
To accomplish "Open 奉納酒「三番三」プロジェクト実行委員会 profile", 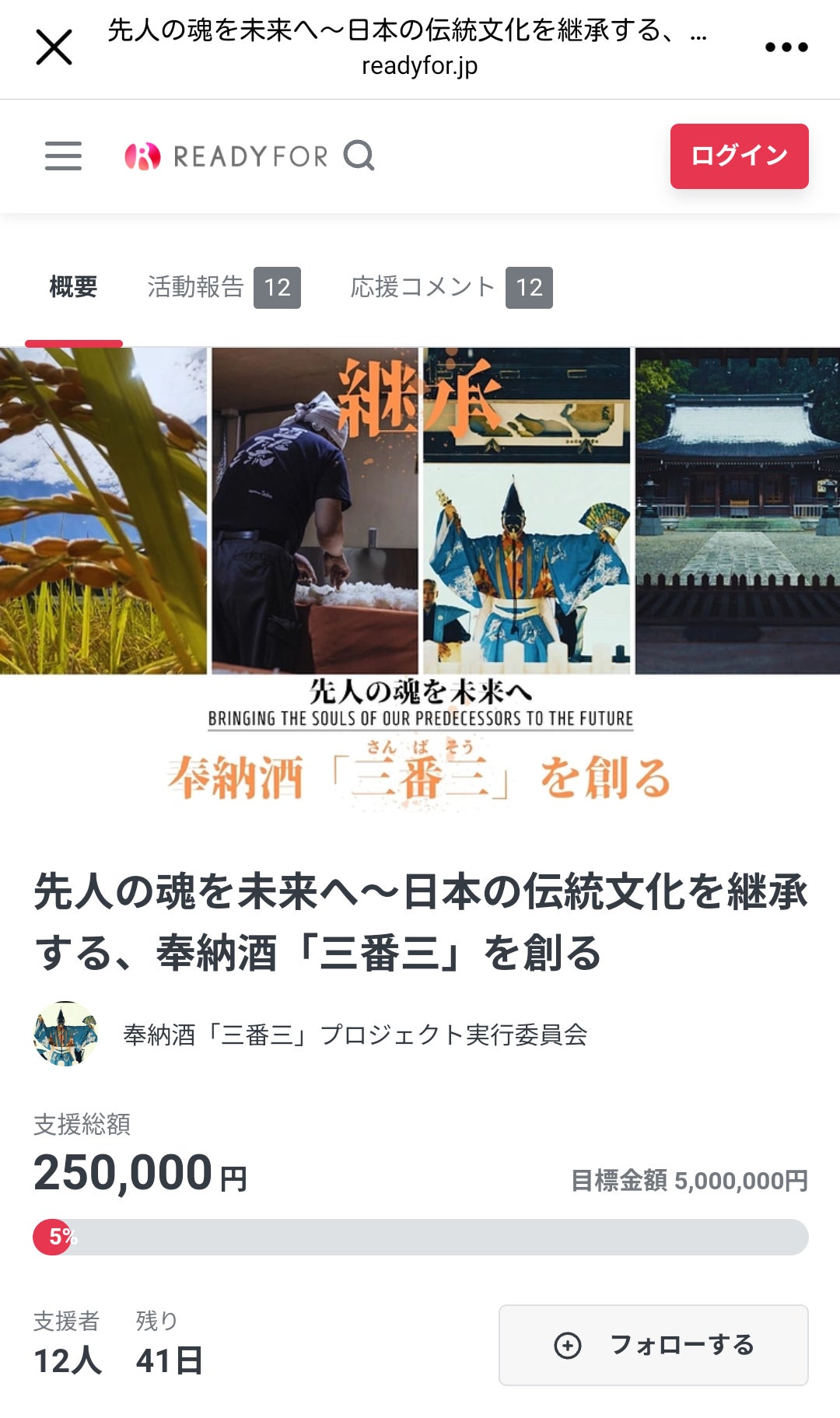I will [x=354, y=1035].
